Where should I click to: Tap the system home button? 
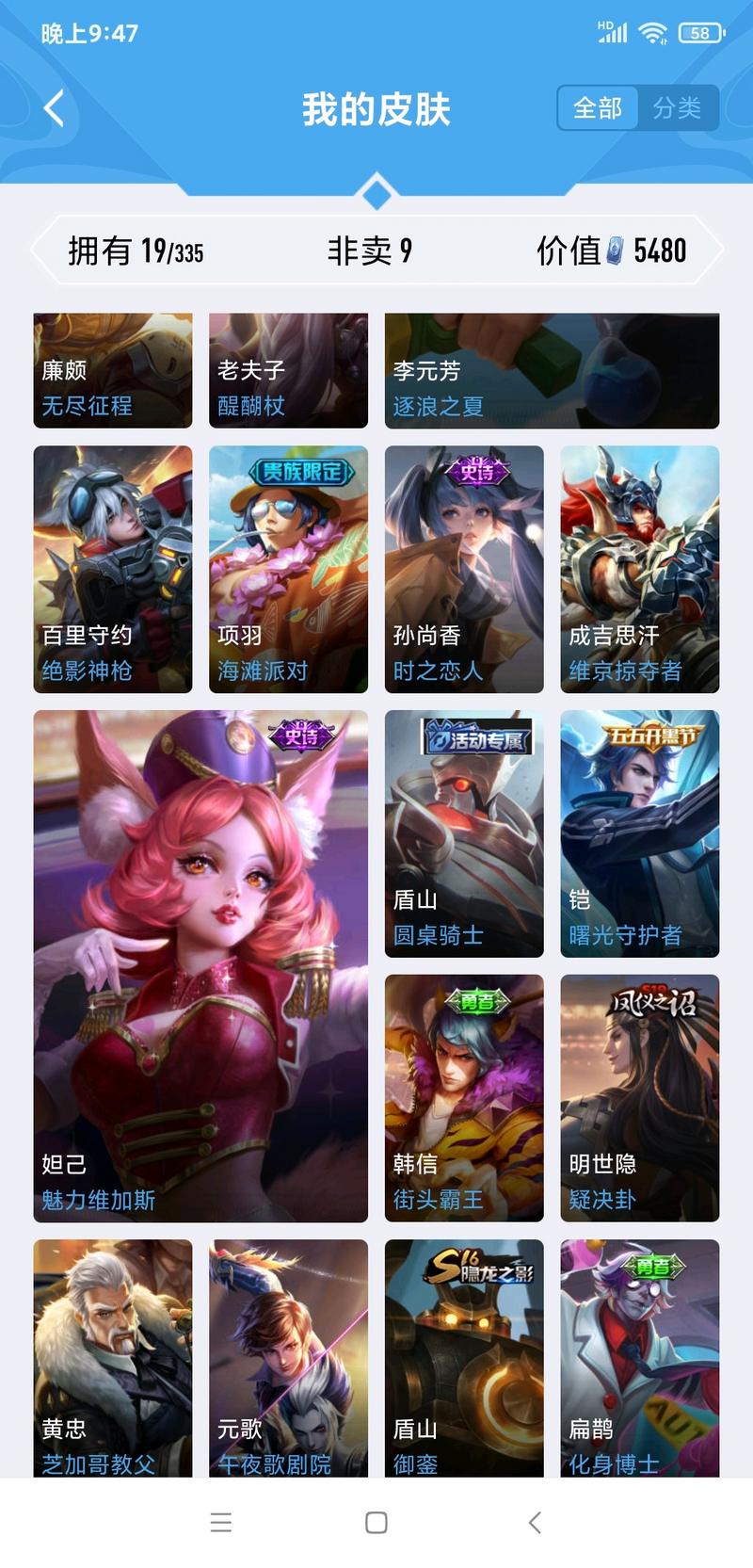[376, 1522]
